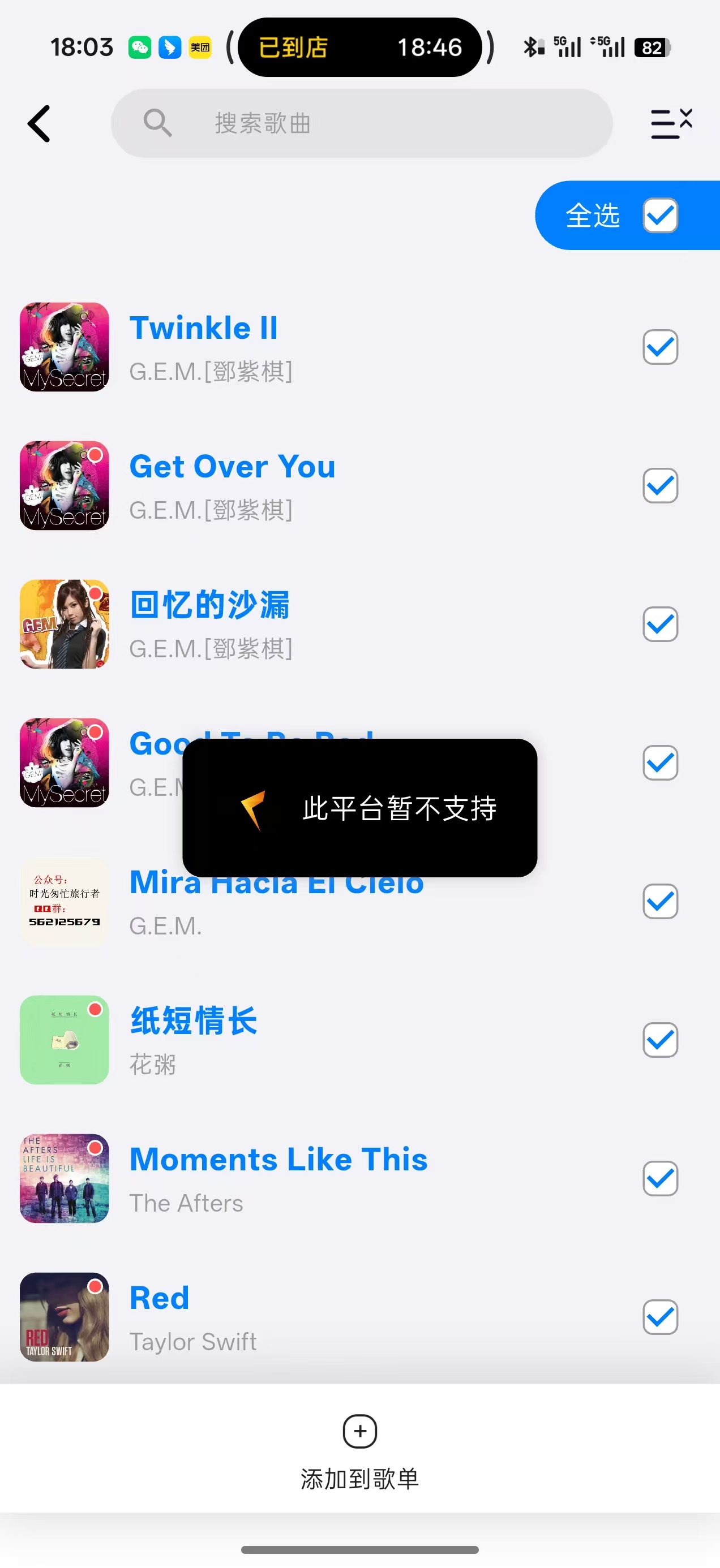This screenshot has width=720, height=1568.
Task: Tap the 已到店 timer capsule
Action: [359, 48]
